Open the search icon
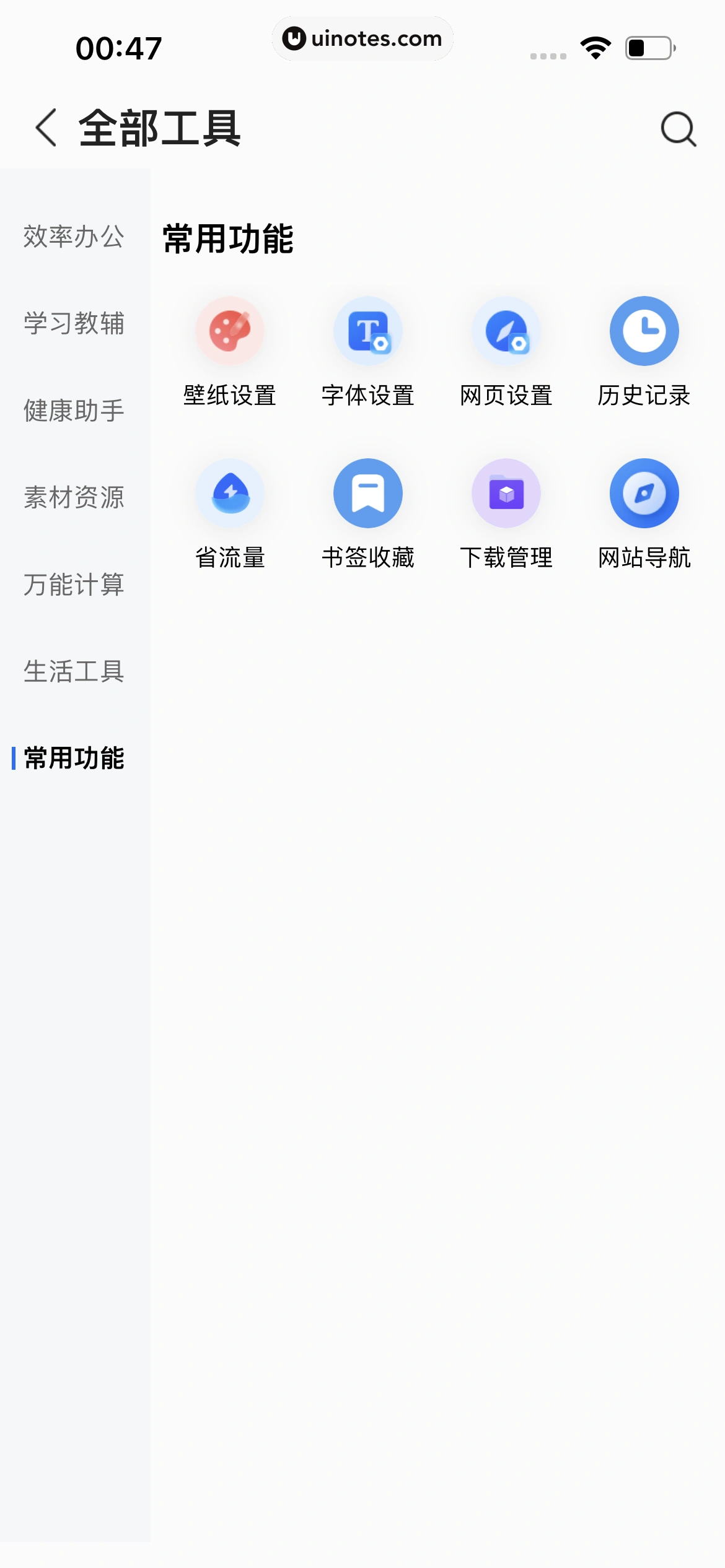This screenshot has height=1568, width=725. click(679, 129)
